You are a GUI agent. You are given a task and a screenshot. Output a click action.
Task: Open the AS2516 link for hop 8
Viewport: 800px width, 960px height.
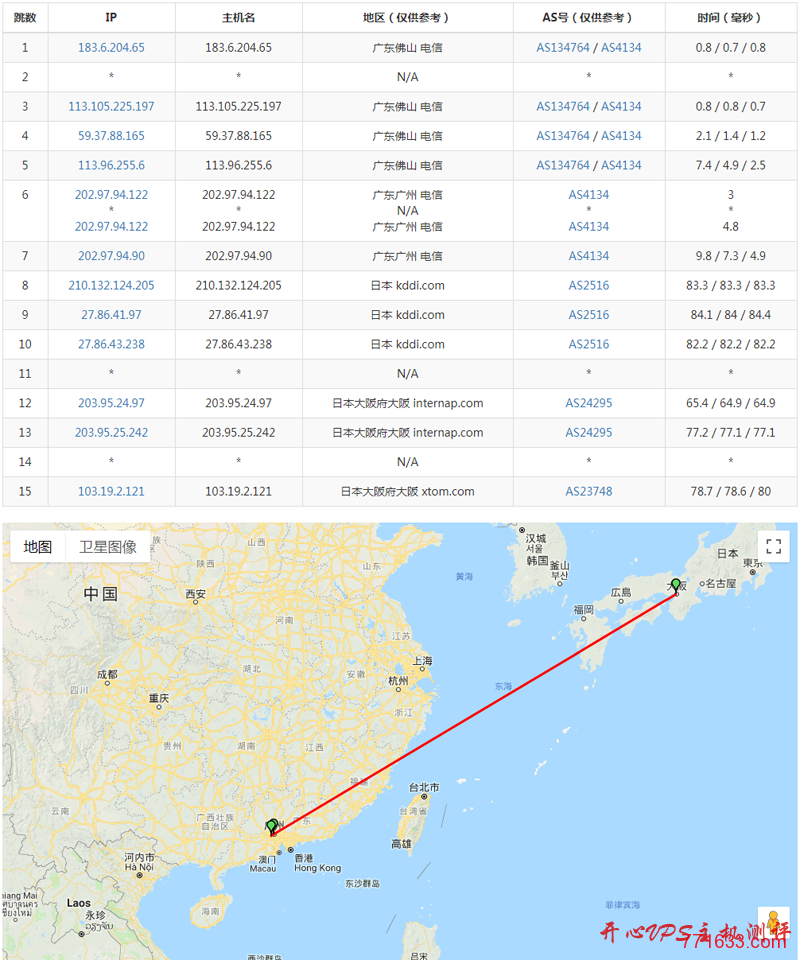coord(589,285)
